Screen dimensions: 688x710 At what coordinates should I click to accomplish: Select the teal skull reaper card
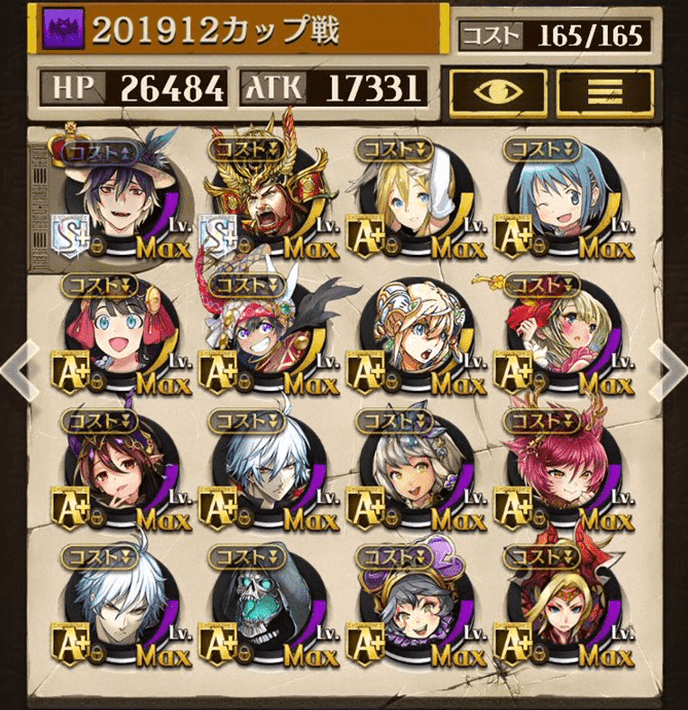262,610
